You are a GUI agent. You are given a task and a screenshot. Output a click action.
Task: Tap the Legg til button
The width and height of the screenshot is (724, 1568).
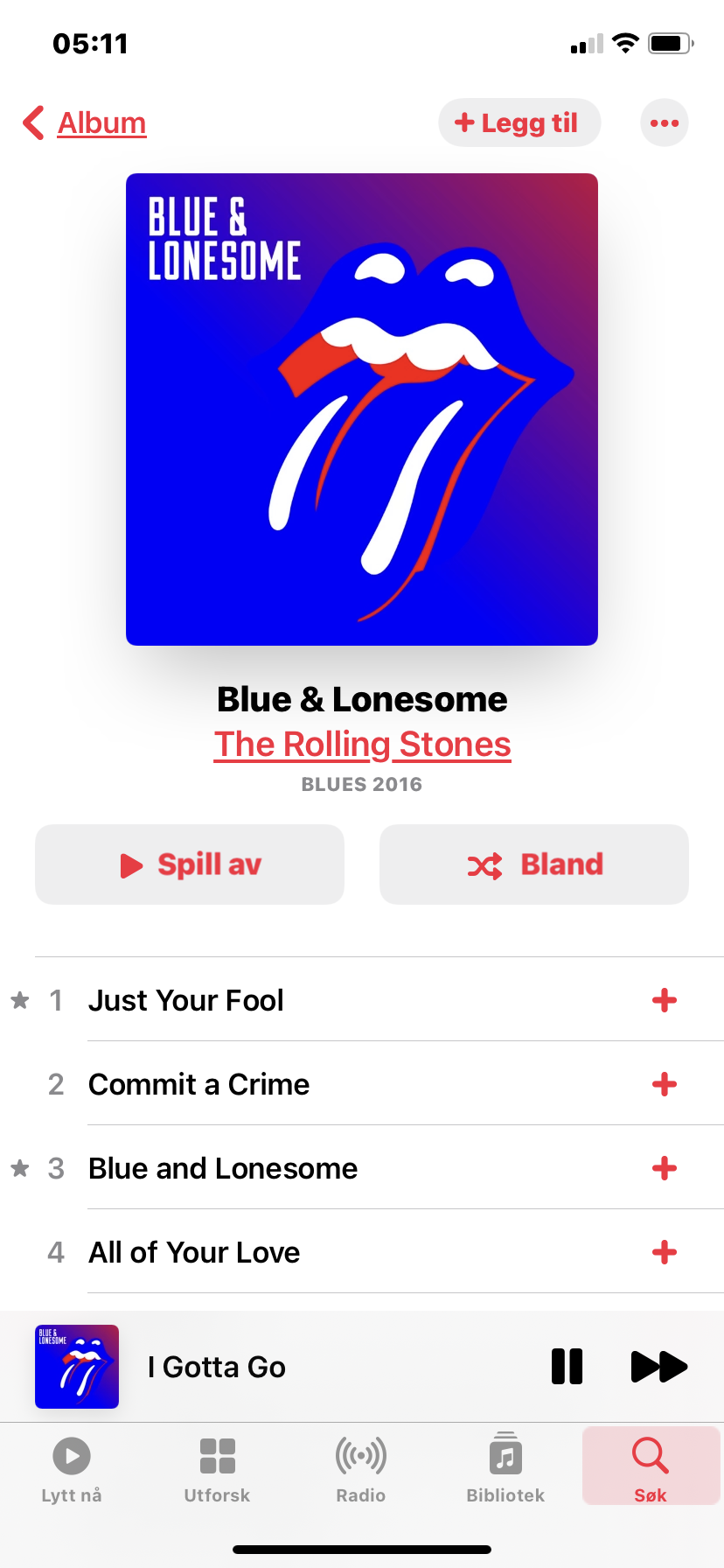(x=519, y=122)
